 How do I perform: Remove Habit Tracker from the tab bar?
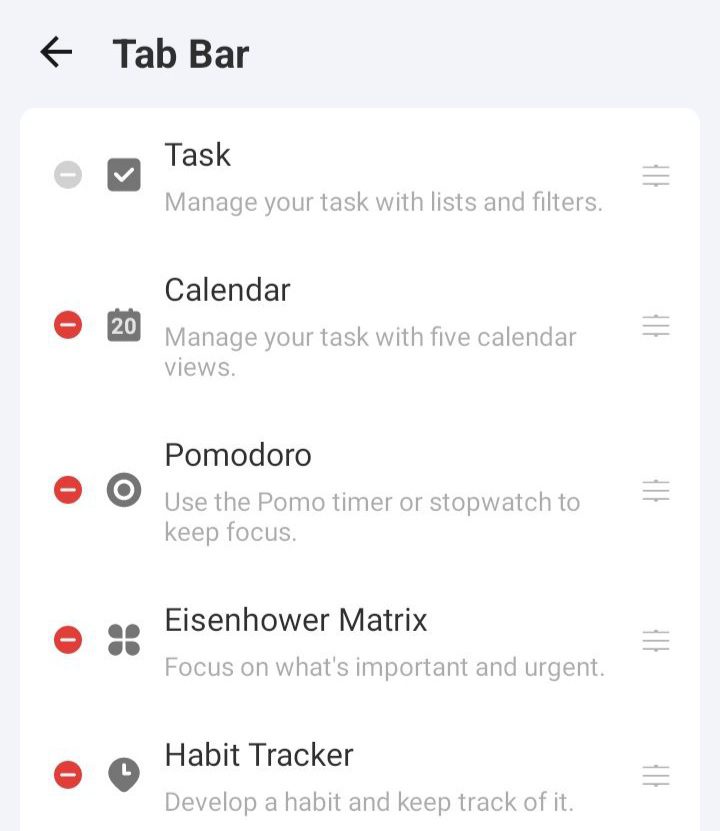[x=67, y=774]
